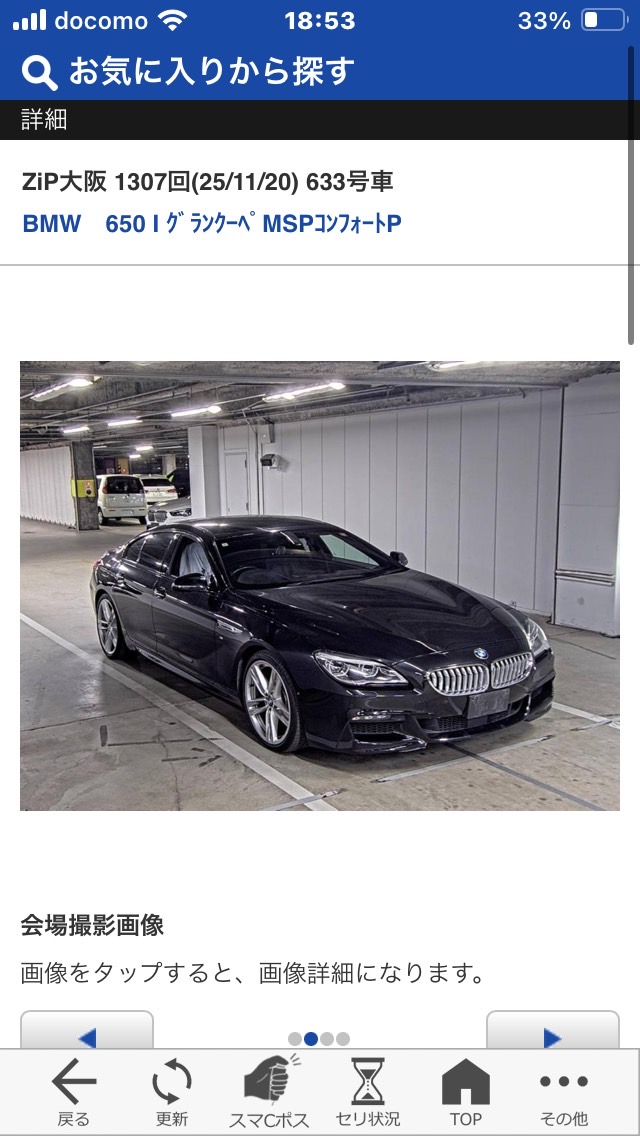
Task: Go to the TOP home page
Action: click(465, 1092)
